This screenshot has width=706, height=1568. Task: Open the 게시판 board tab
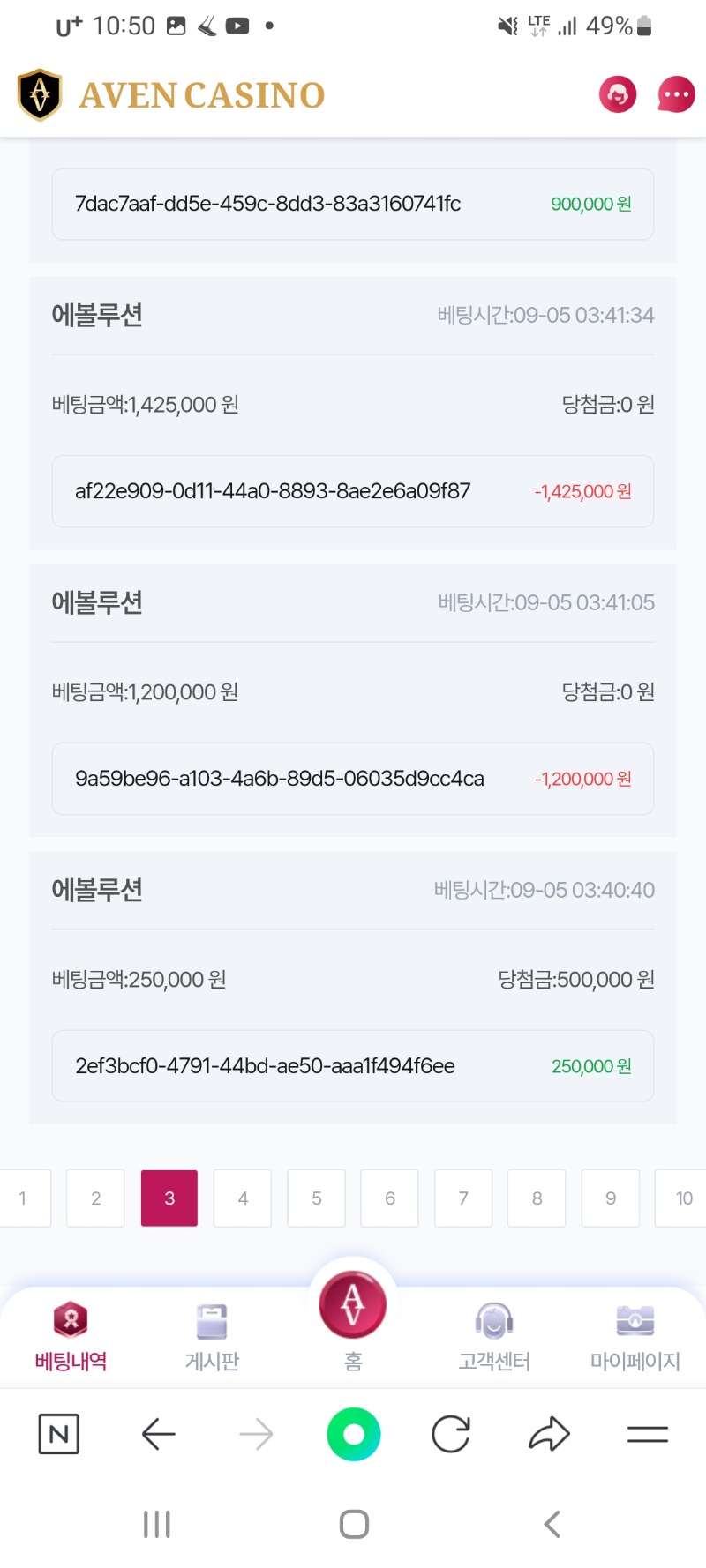click(212, 1337)
